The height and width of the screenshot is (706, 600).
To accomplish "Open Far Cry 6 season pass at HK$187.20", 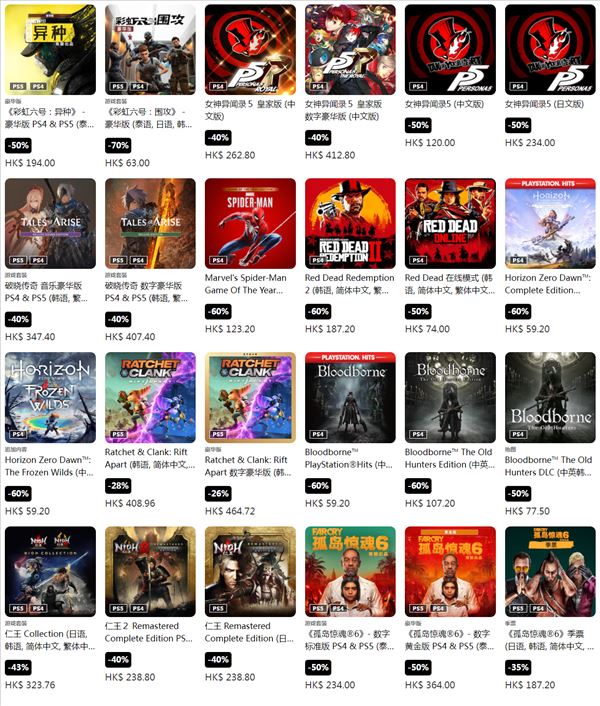I will (550, 571).
